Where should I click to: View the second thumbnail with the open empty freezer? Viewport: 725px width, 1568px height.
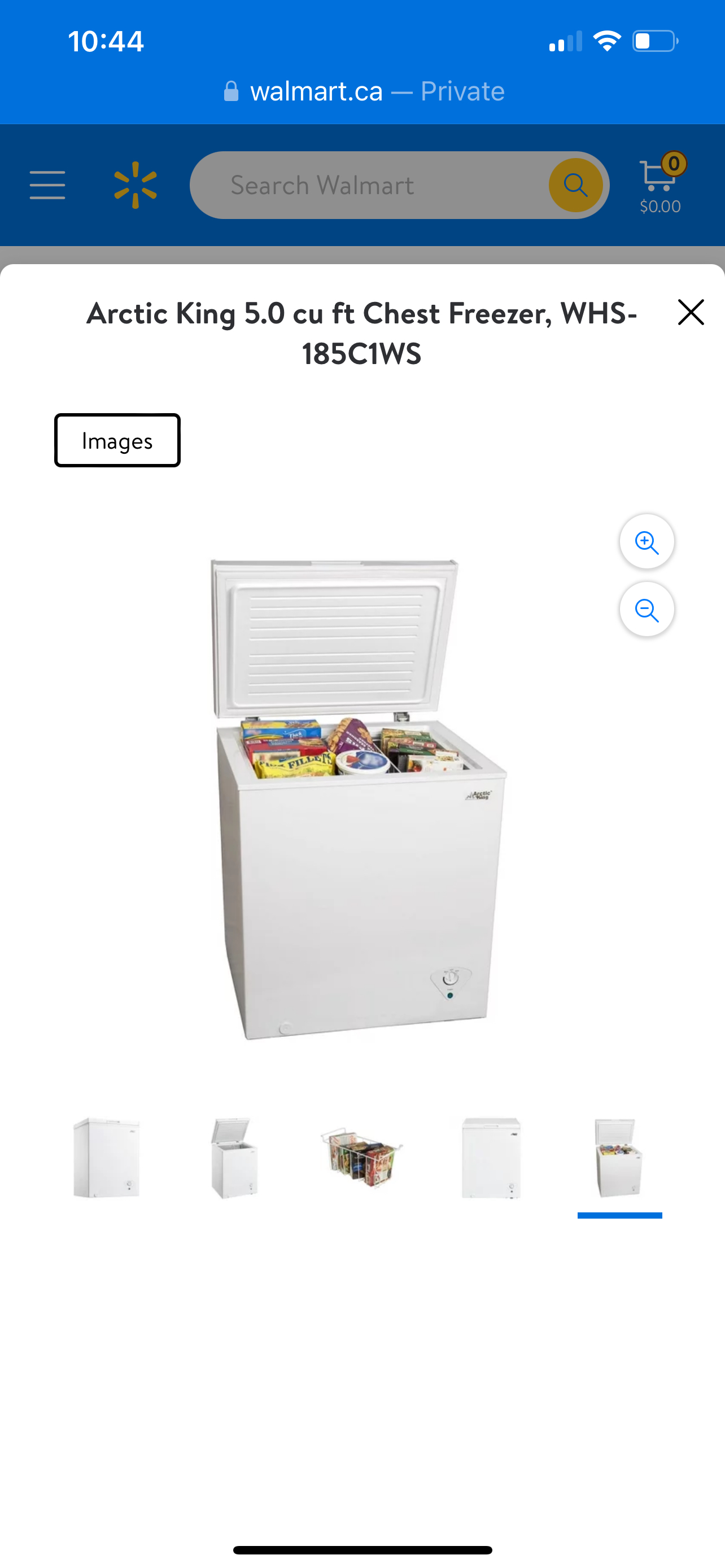click(x=235, y=1157)
